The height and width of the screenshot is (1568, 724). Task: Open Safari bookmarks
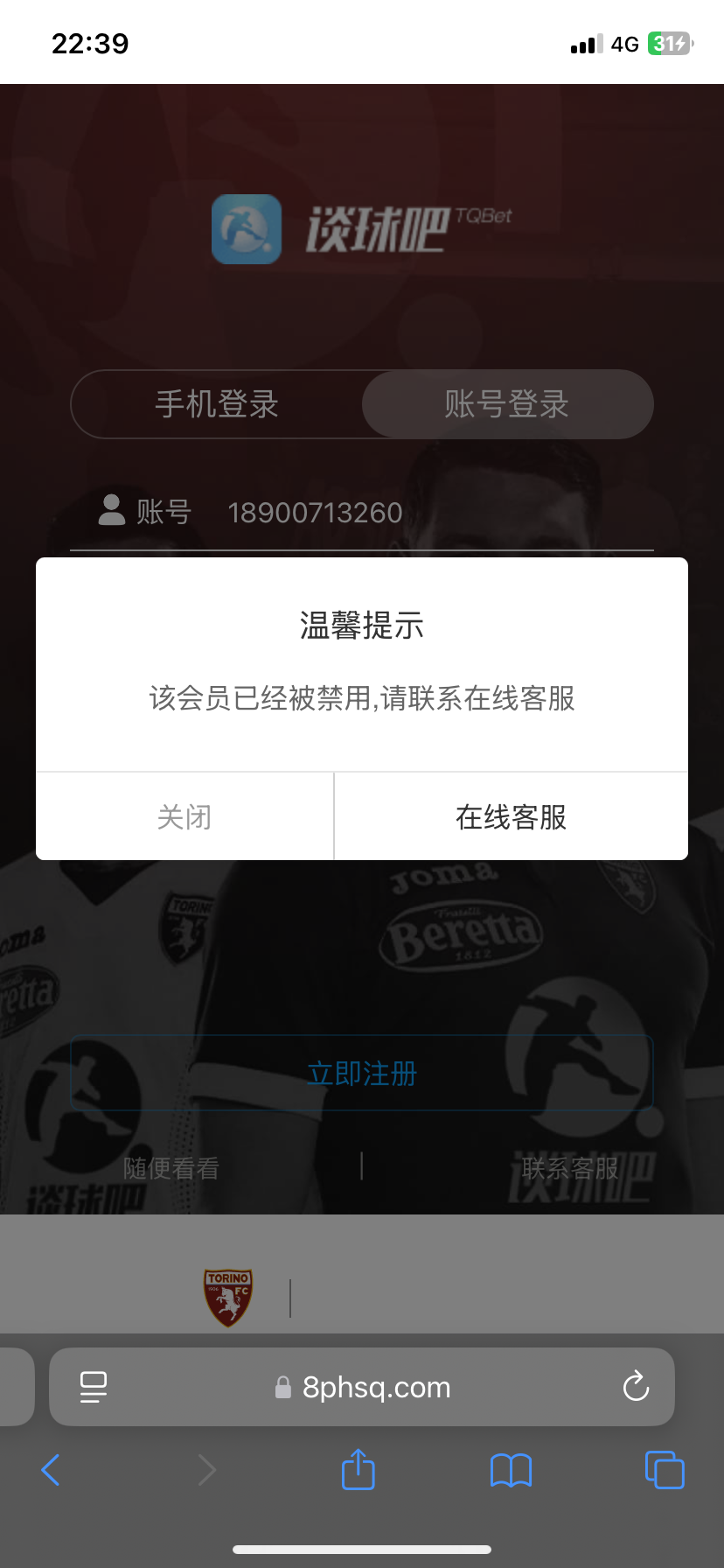[511, 1470]
